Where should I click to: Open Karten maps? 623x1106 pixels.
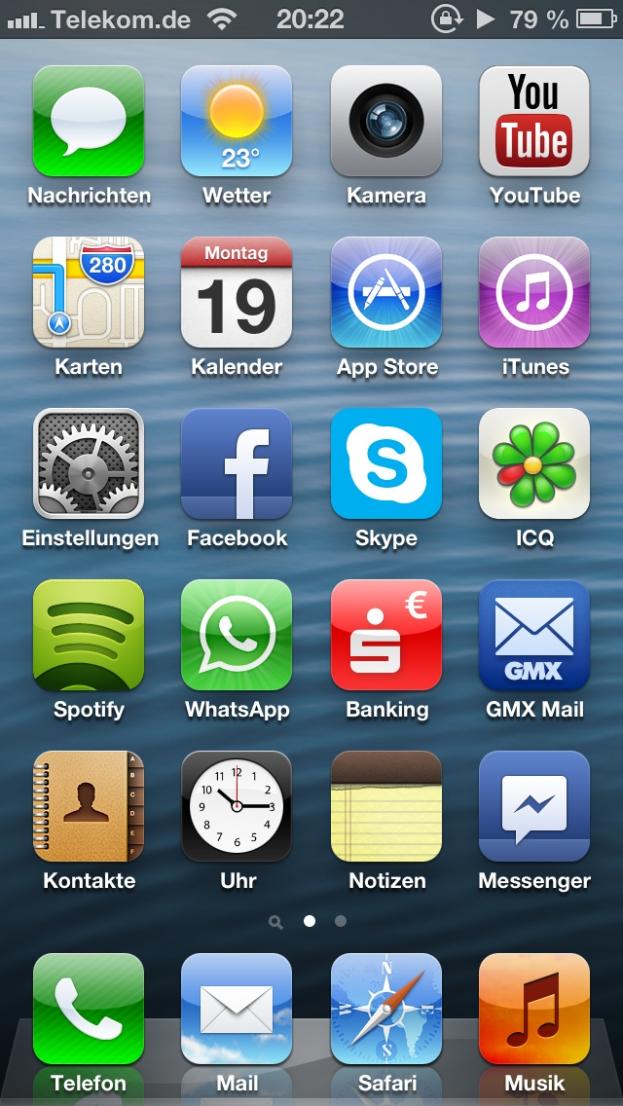pos(88,292)
